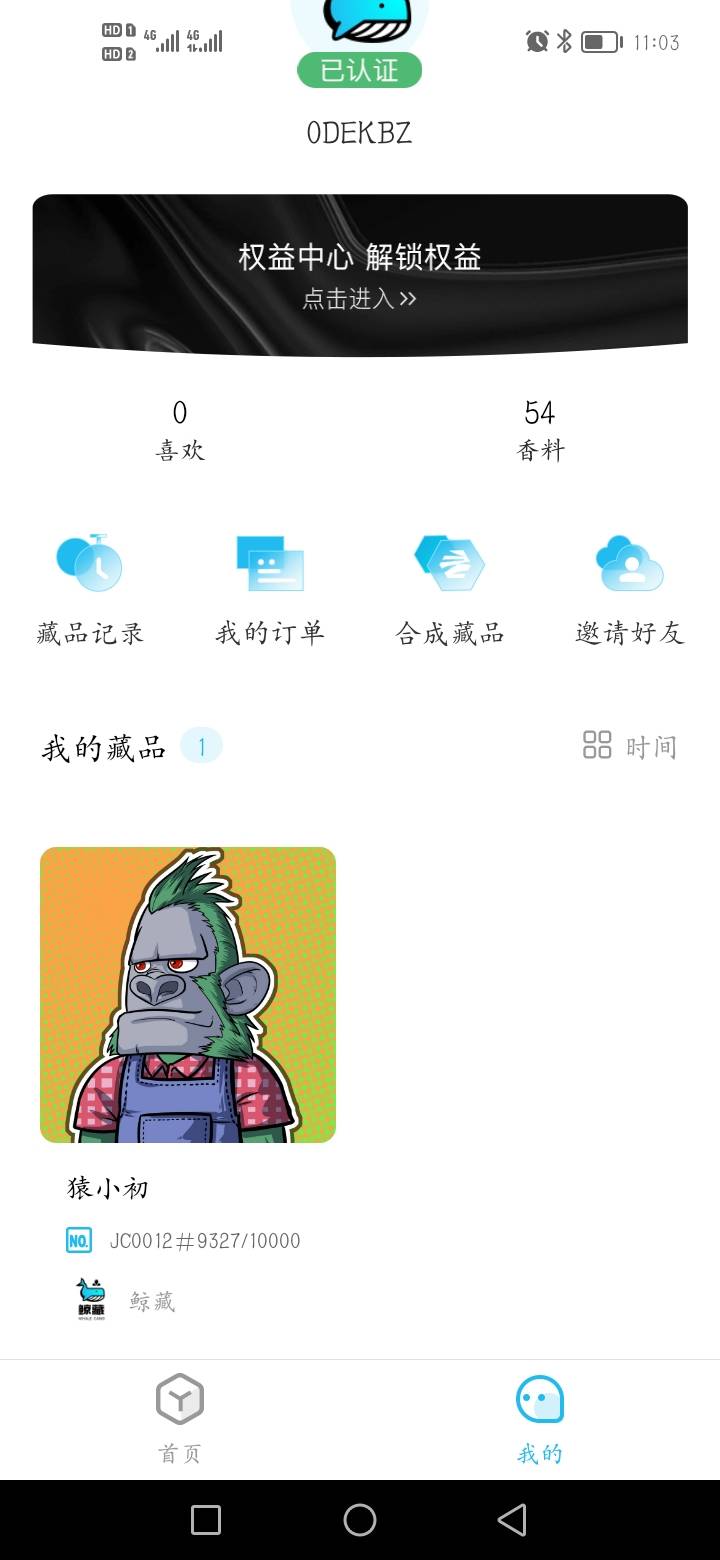The image size is (720, 1560).
Task: Go back with system back button
Action: point(512,1520)
